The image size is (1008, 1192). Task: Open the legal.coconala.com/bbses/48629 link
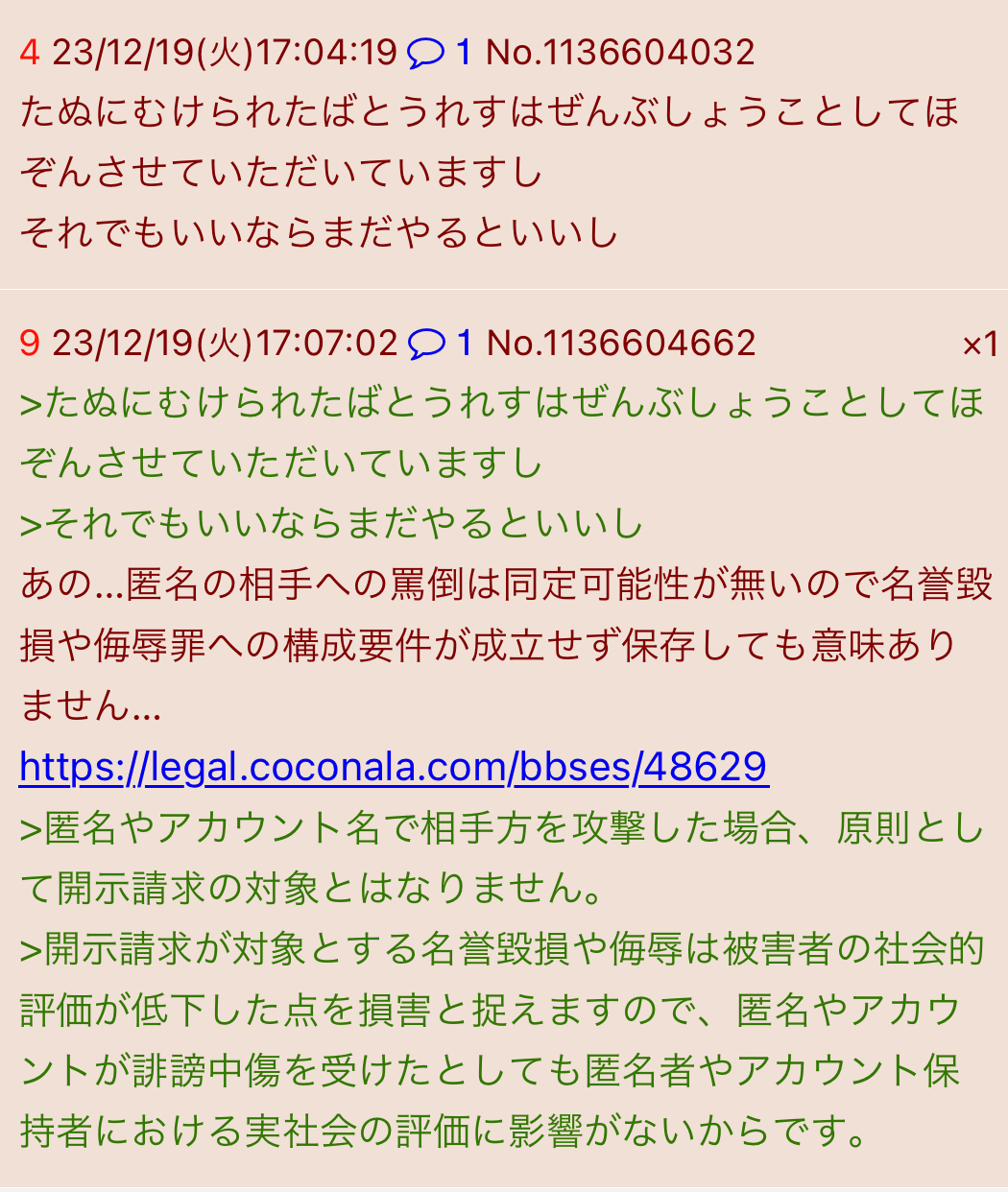click(394, 767)
